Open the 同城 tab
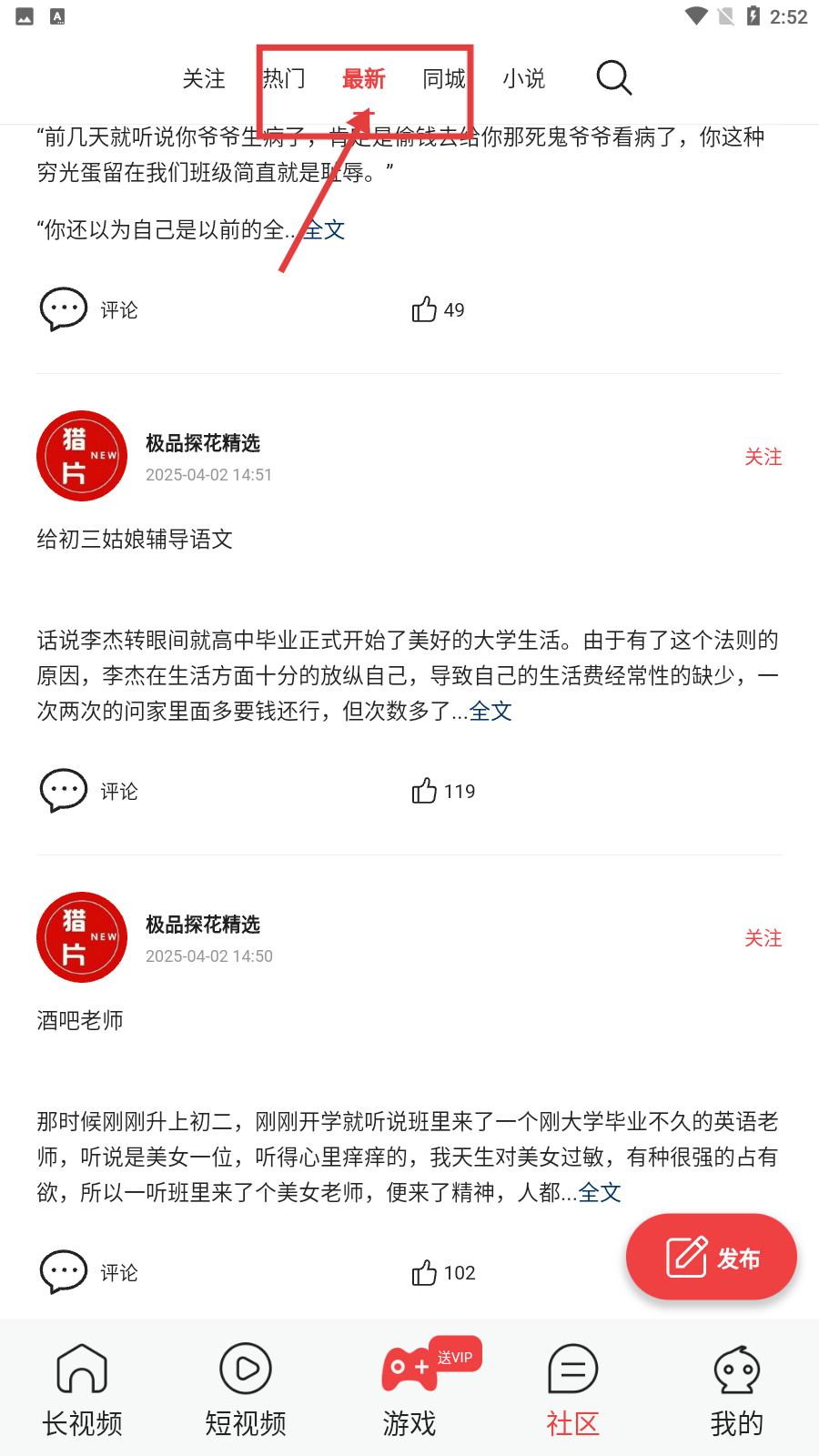 click(x=442, y=79)
